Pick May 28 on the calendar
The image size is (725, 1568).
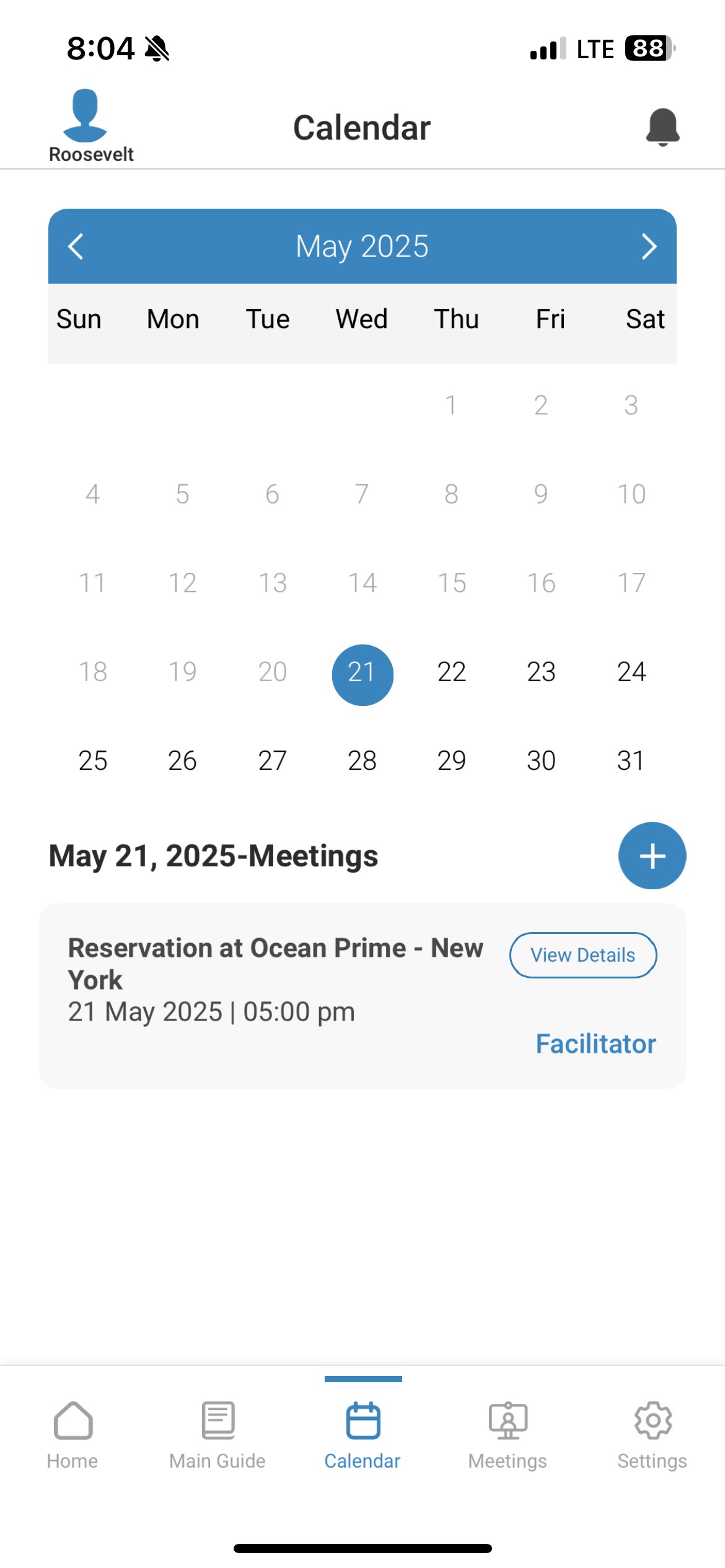pyautogui.click(x=362, y=760)
